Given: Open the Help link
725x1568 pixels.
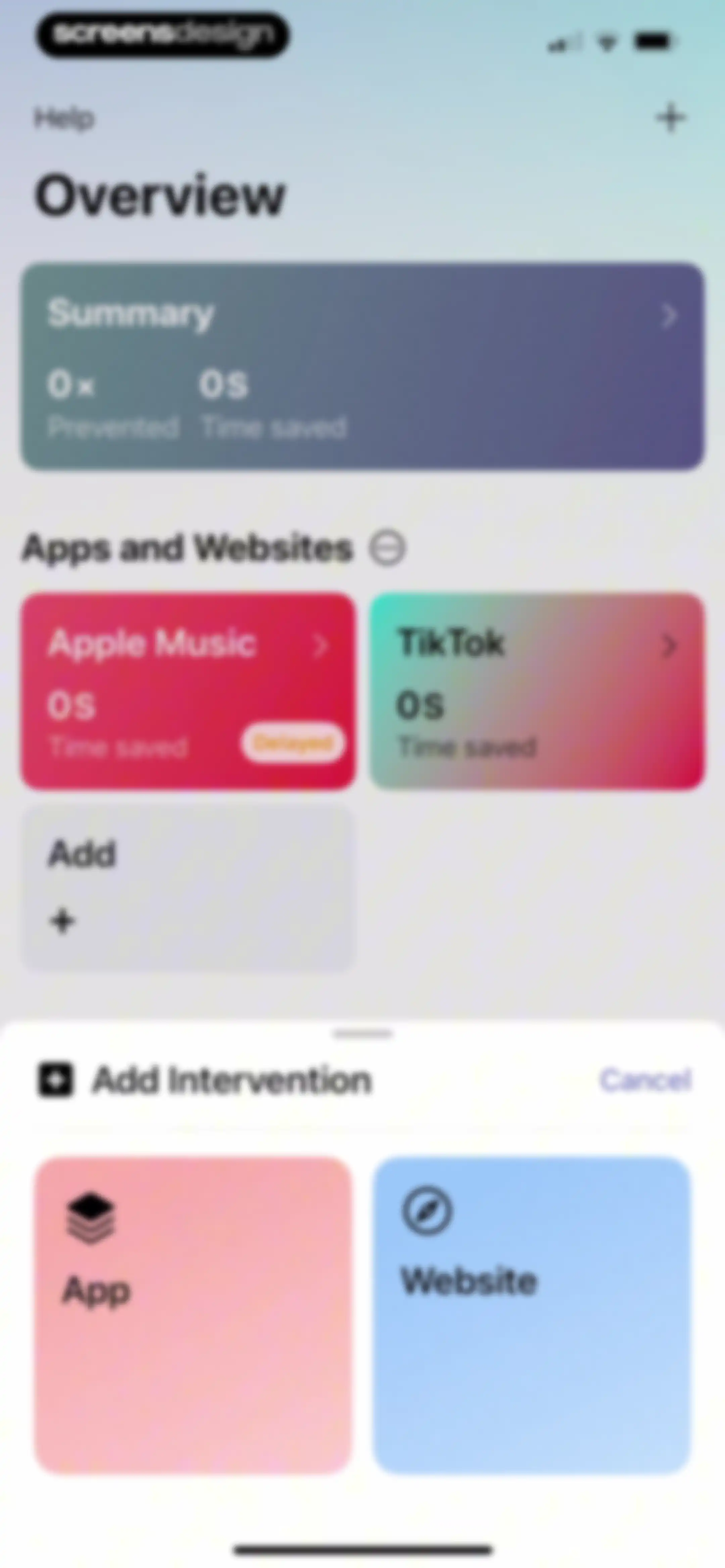Looking at the screenshot, I should pos(64,118).
